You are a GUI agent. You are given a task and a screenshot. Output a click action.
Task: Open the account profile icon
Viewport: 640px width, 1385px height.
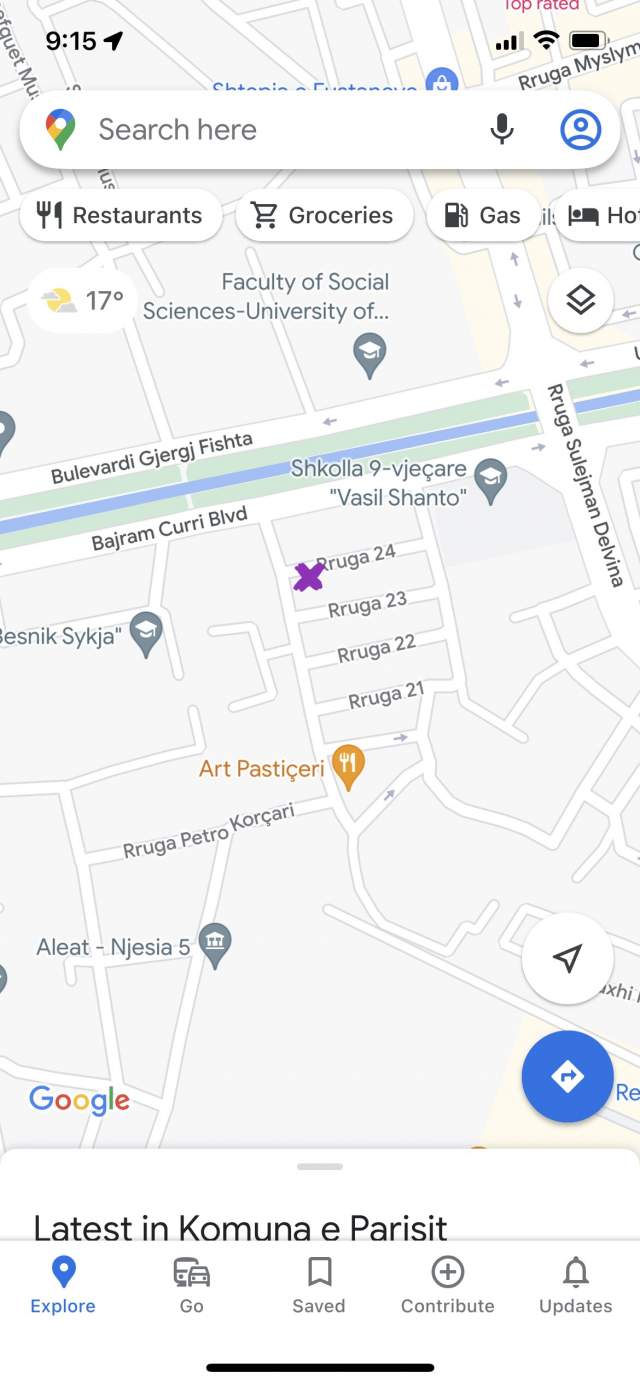580,130
